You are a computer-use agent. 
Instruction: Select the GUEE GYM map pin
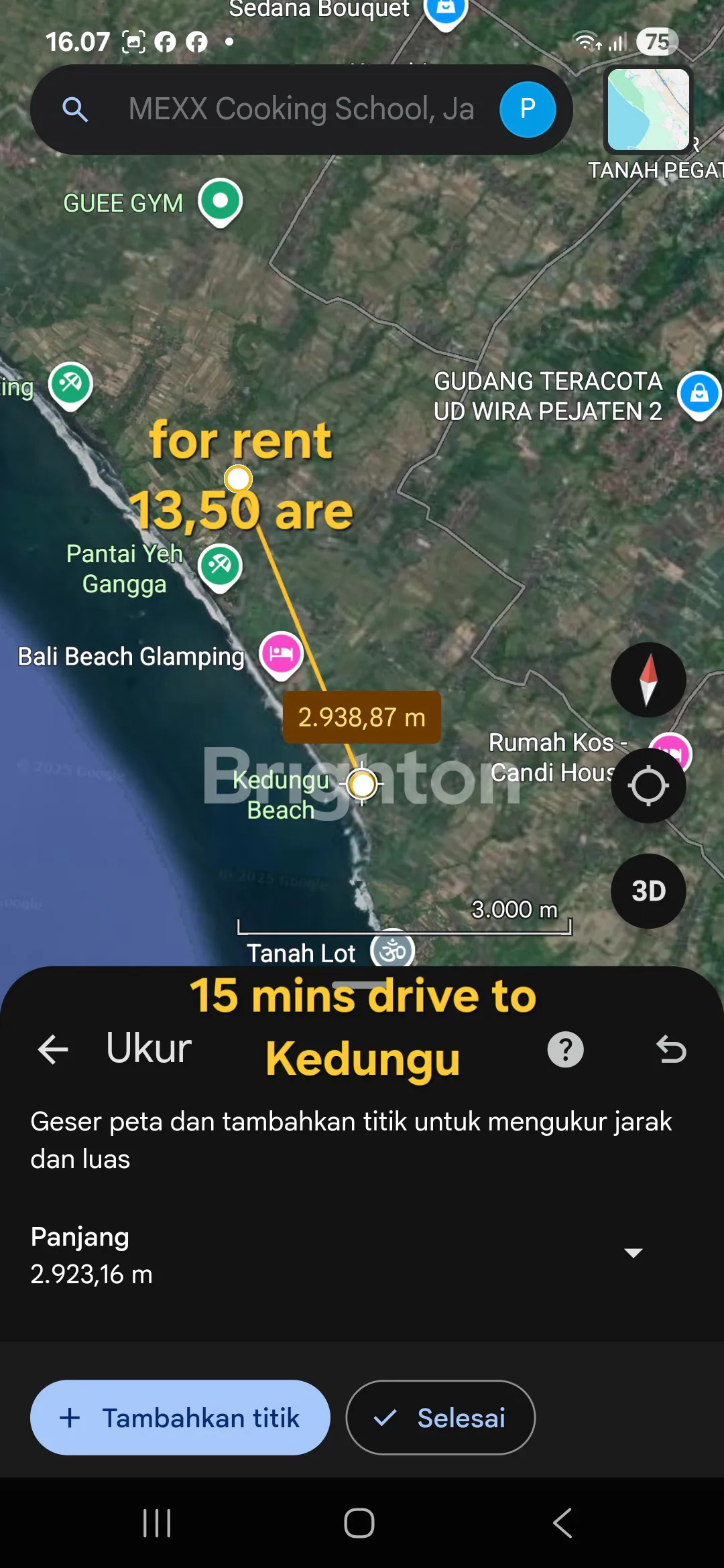[x=220, y=201]
